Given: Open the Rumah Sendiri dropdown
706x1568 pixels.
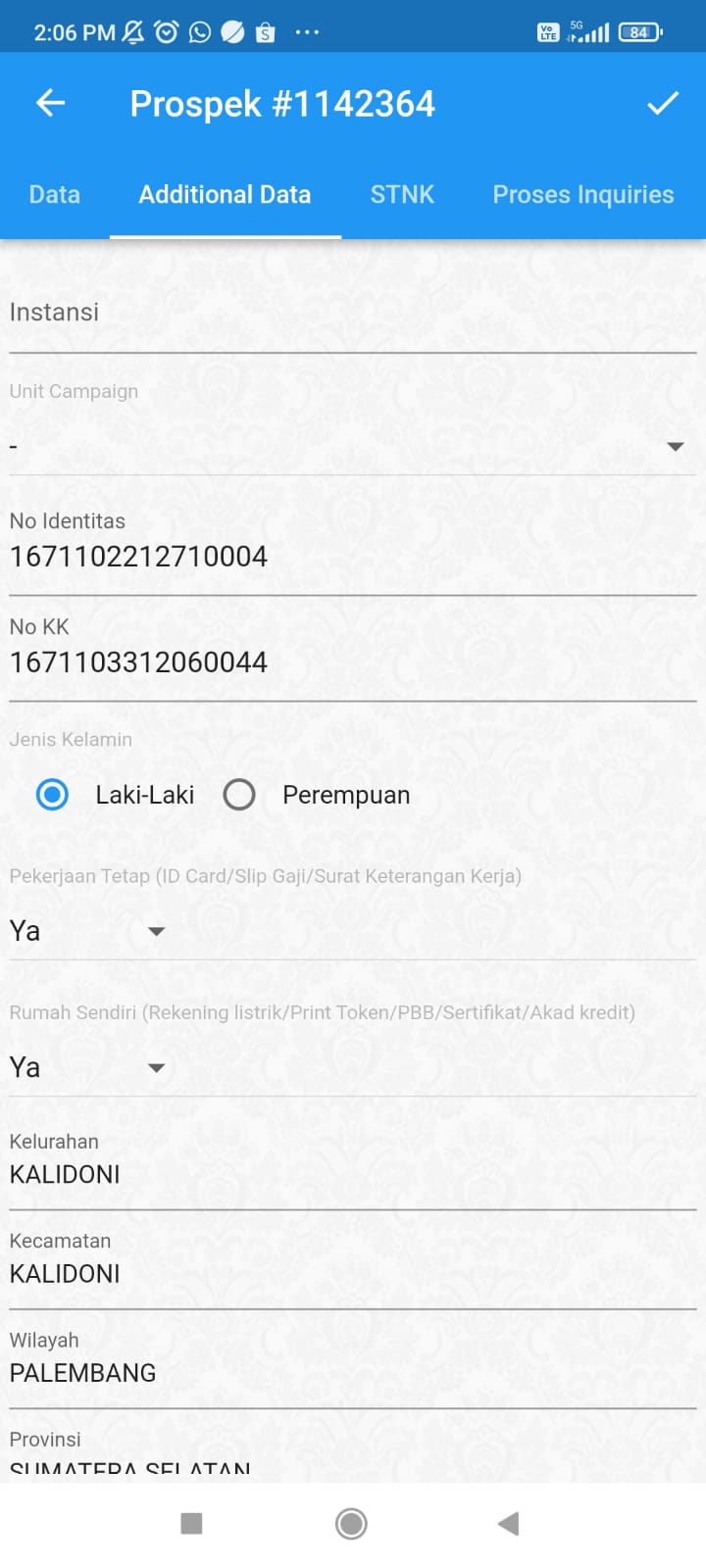Looking at the screenshot, I should pyautogui.click(x=88, y=1067).
